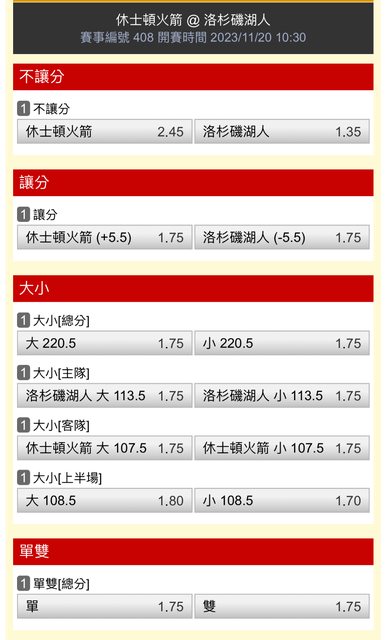This screenshot has height=640, width=388.
Task: Choose total points 小 220.5
Action: tap(282, 343)
